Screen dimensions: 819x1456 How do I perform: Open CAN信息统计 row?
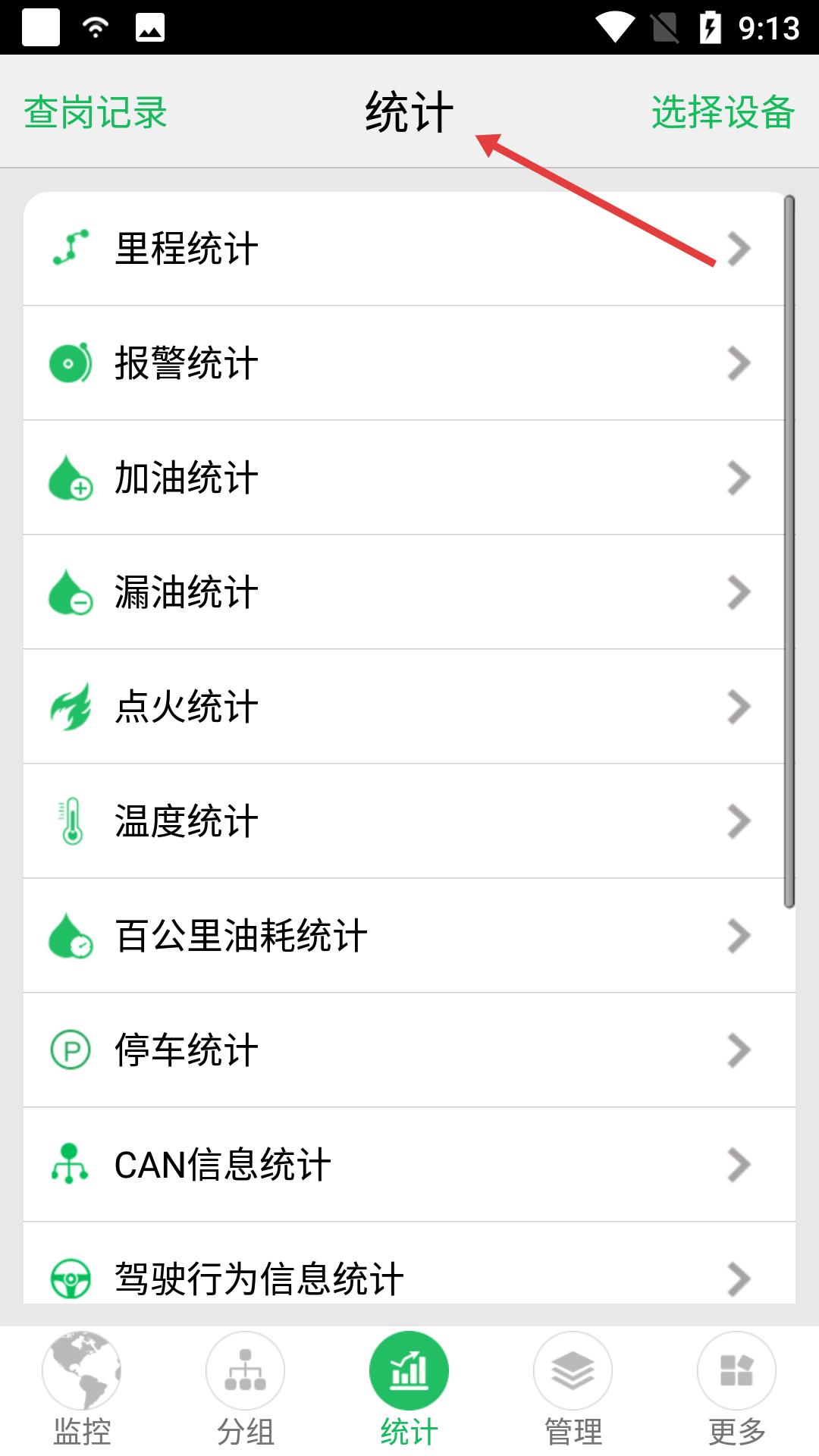(409, 1165)
